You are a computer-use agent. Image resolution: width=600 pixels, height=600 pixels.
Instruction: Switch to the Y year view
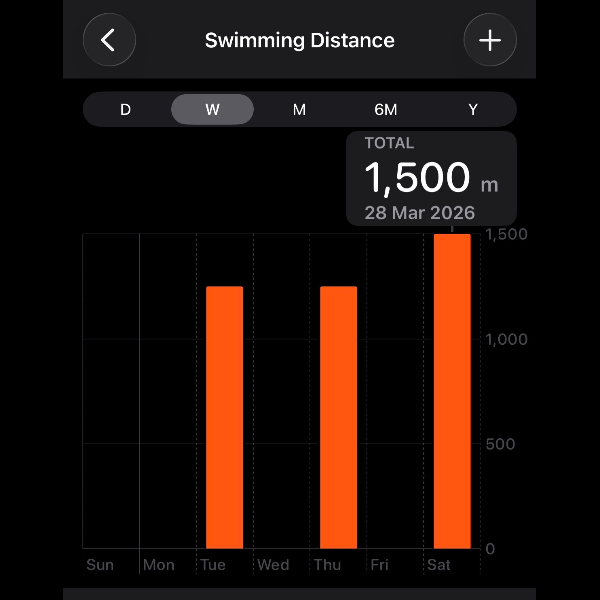pyautogui.click(x=473, y=110)
